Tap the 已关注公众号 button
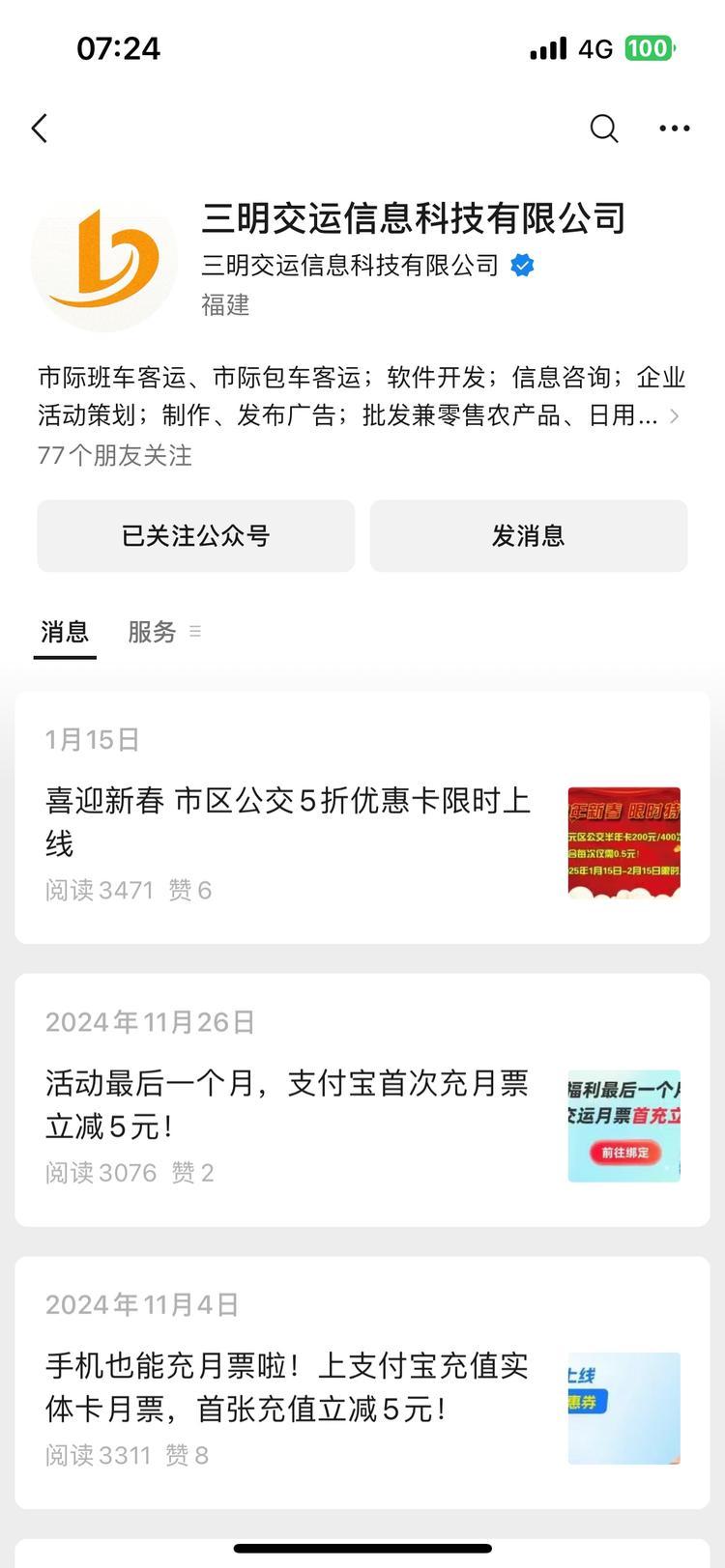Image resolution: width=725 pixels, height=1568 pixels. [x=196, y=536]
